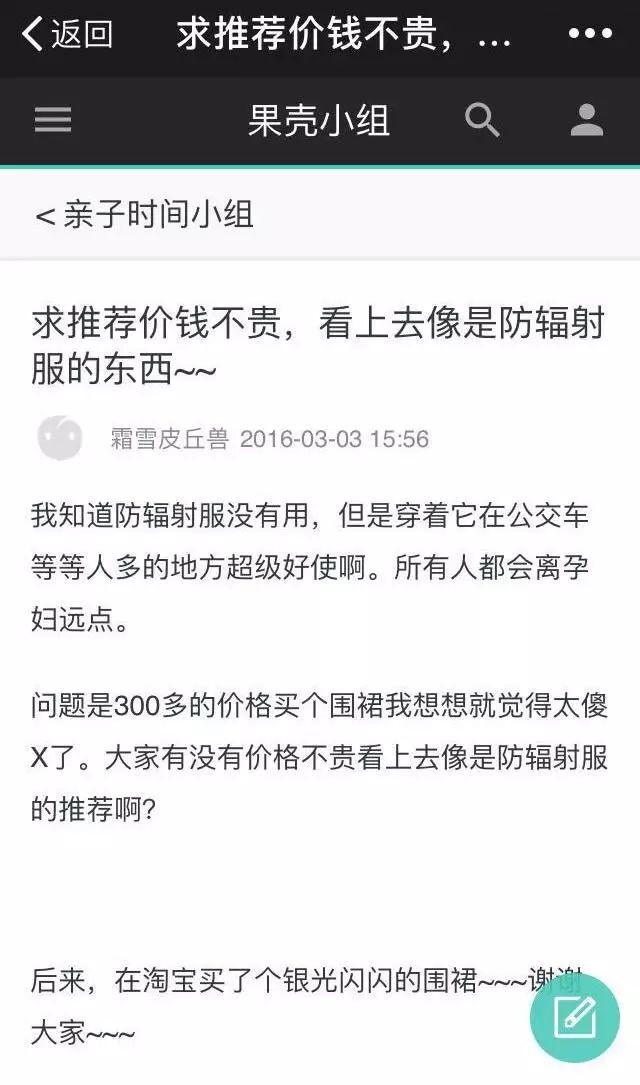The image size is (640, 1085).
Task: Search in 果壳小组
Action: (482, 121)
